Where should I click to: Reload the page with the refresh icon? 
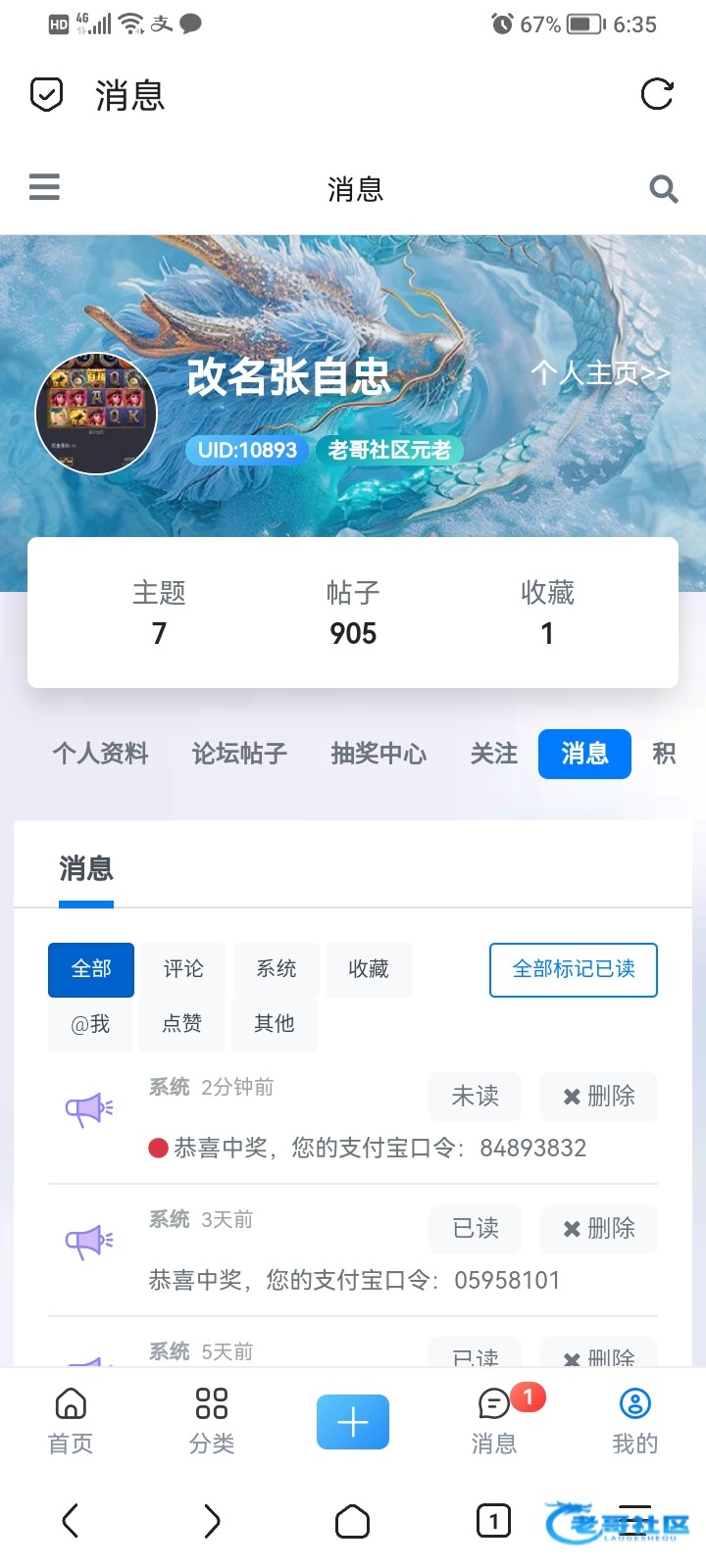point(656,95)
